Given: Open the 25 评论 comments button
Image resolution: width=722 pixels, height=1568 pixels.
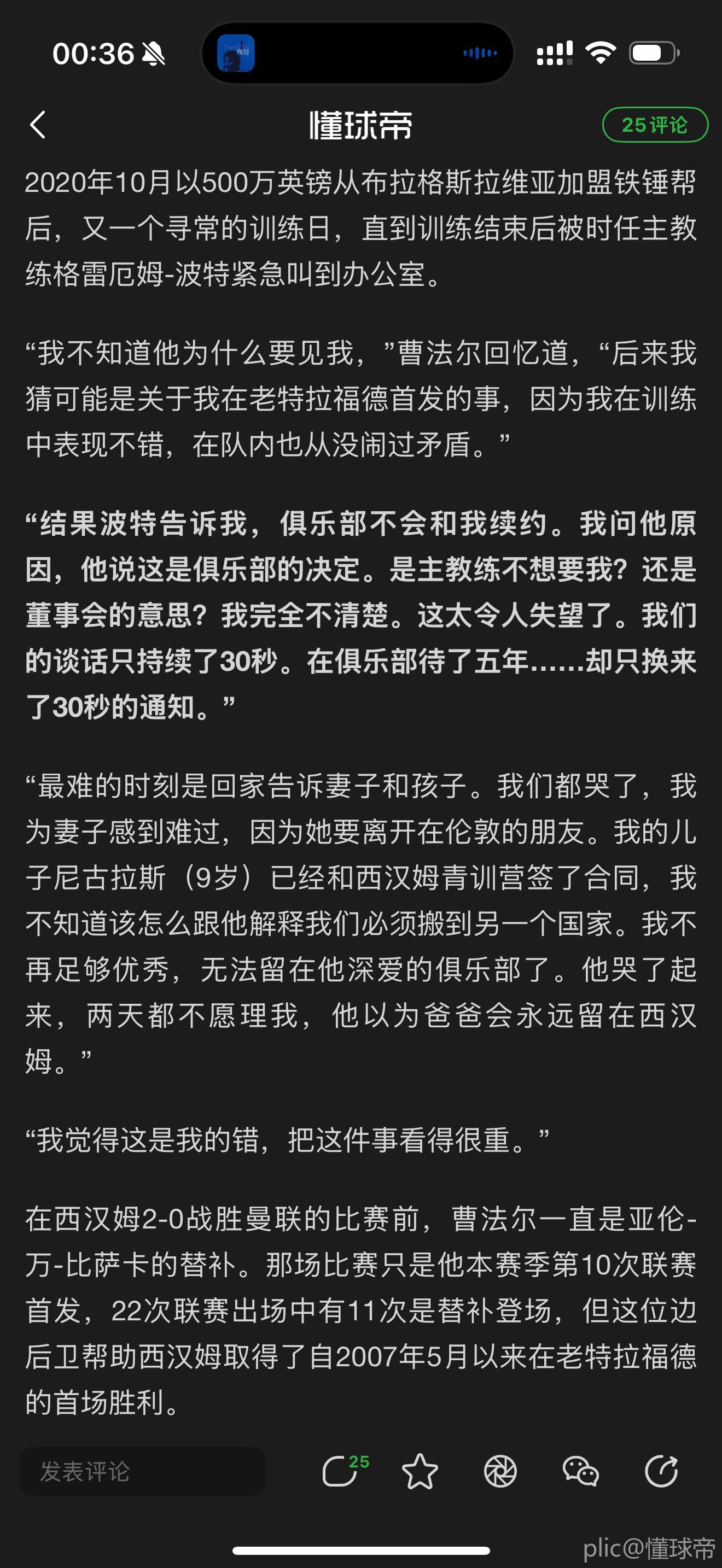Looking at the screenshot, I should [654, 125].
